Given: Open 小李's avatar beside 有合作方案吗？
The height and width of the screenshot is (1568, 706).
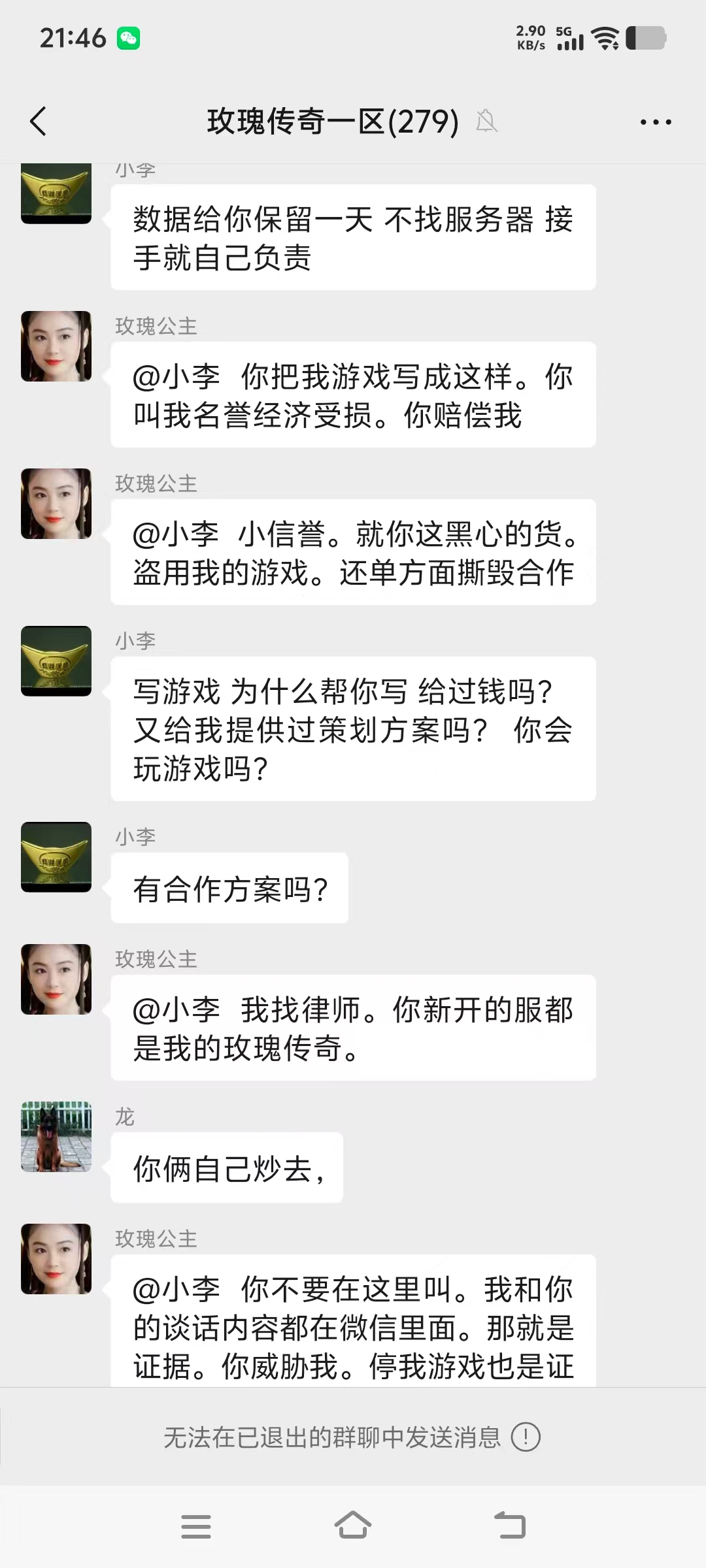Looking at the screenshot, I should tap(56, 857).
